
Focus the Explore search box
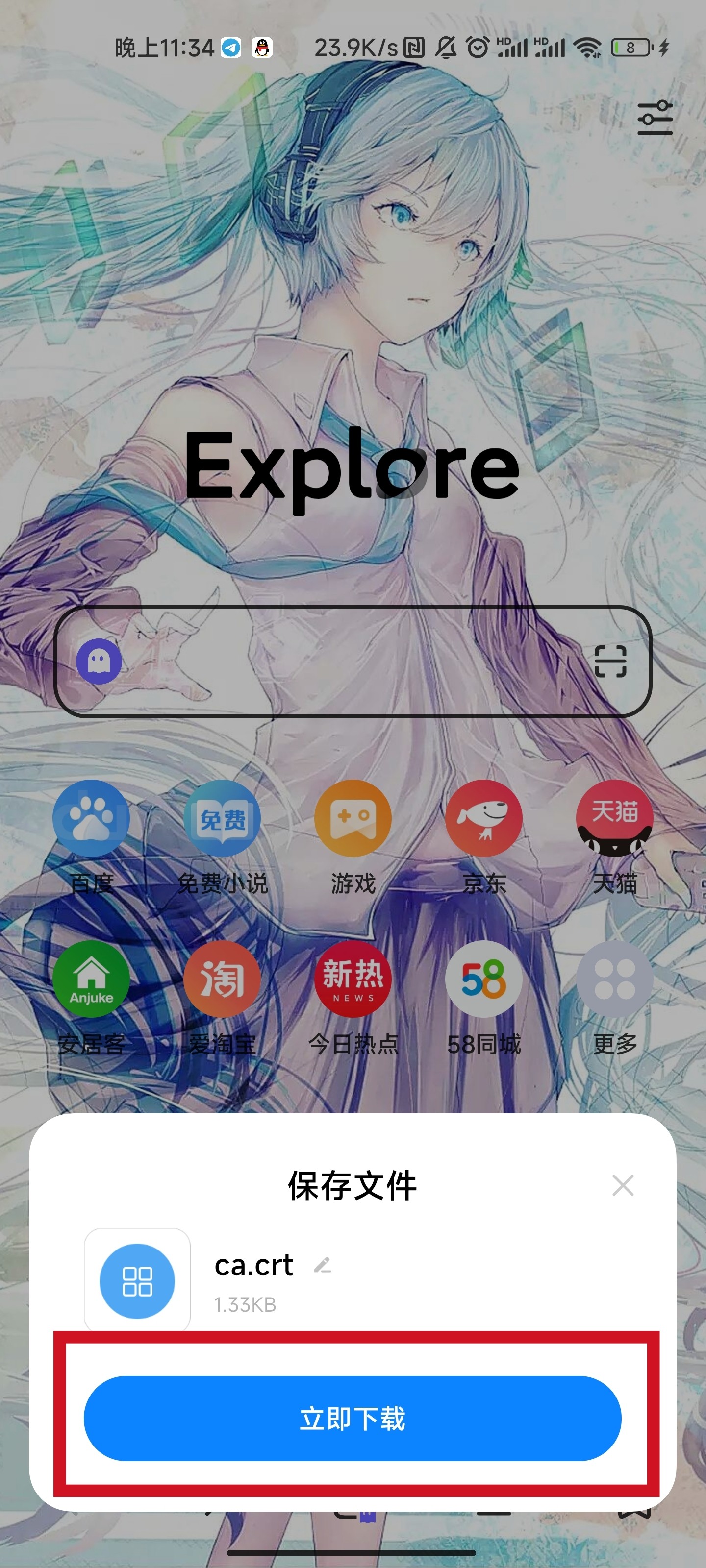coord(347,661)
